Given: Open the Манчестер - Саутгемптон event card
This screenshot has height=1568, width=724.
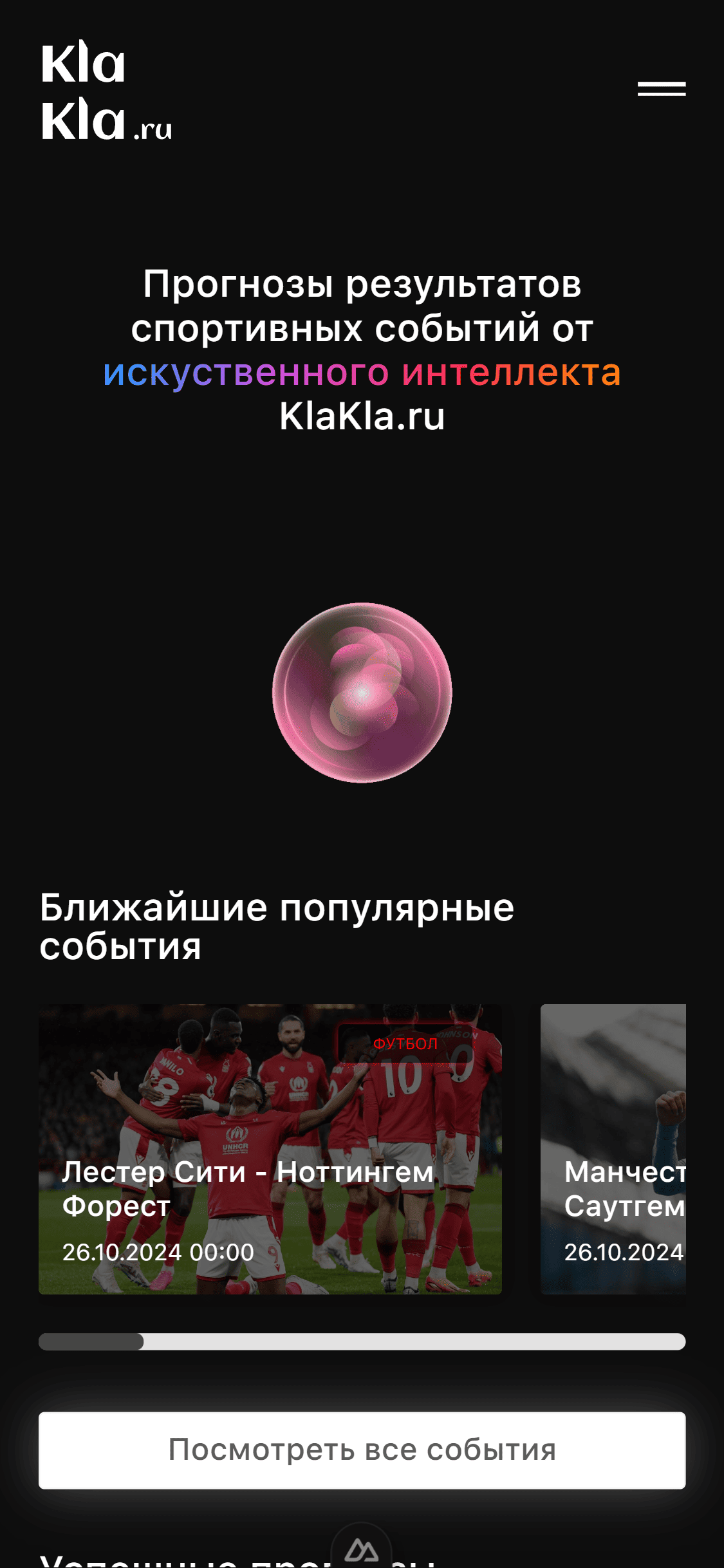Looking at the screenshot, I should [x=613, y=1148].
